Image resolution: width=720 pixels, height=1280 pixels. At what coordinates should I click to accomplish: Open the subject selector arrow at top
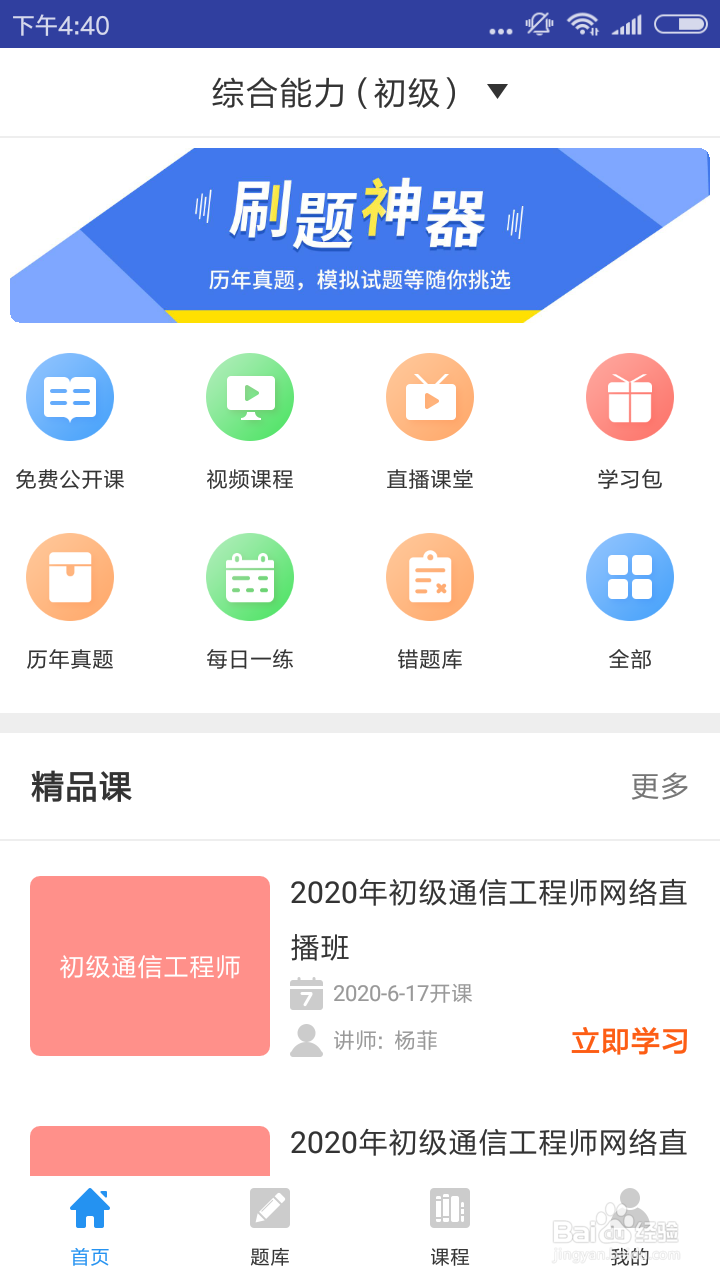(497, 90)
